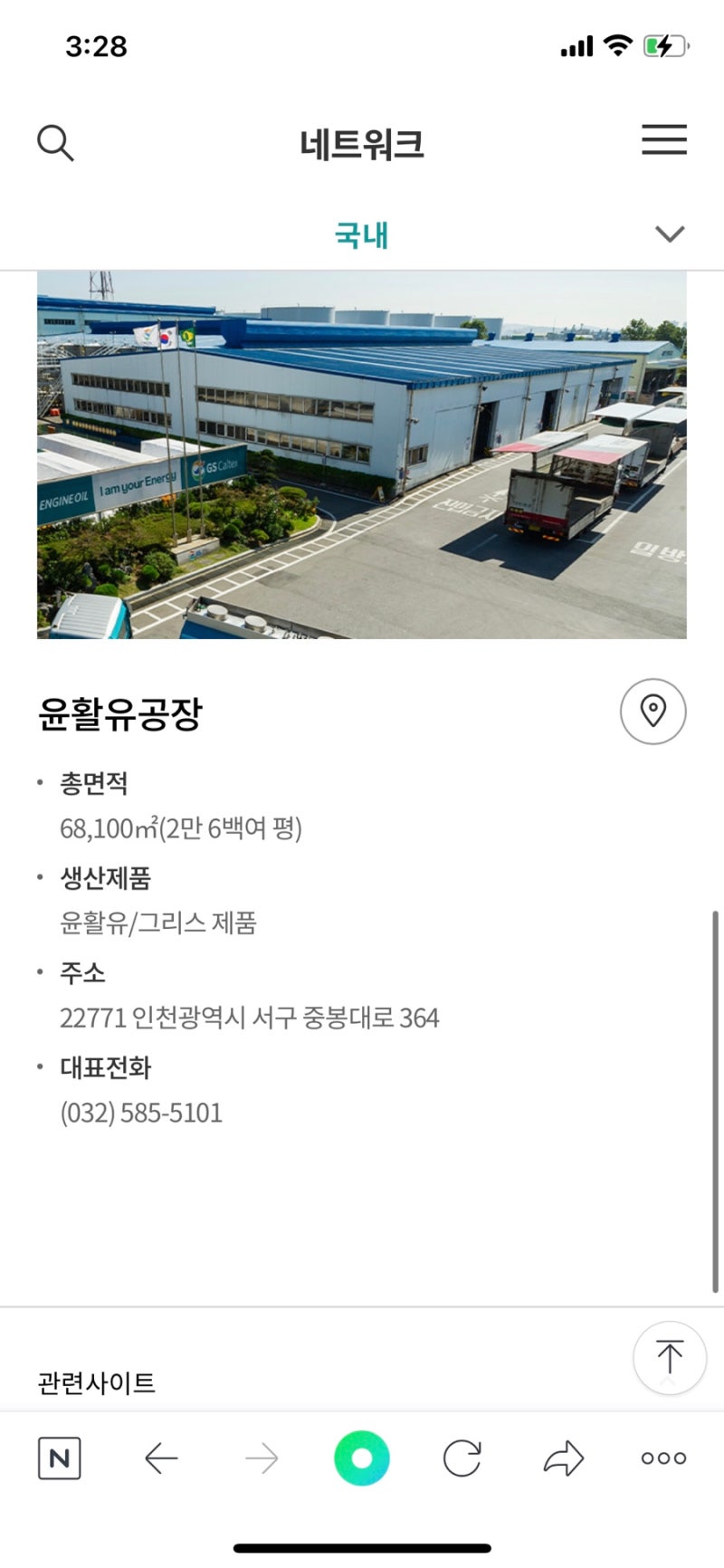Go back to the previous page
The width and height of the screenshot is (724, 1568).
(x=161, y=1458)
